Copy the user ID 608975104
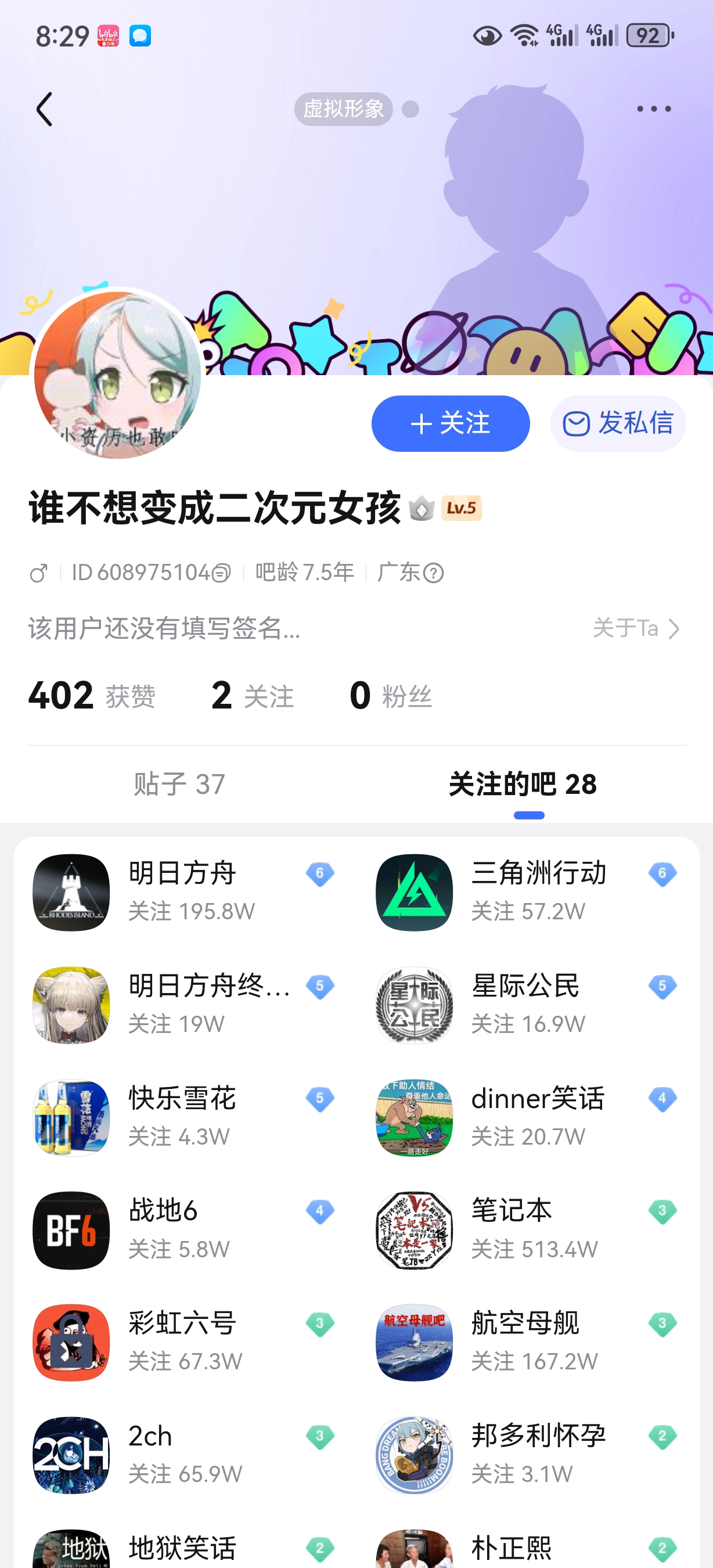This screenshot has height=1568, width=713. tap(221, 573)
